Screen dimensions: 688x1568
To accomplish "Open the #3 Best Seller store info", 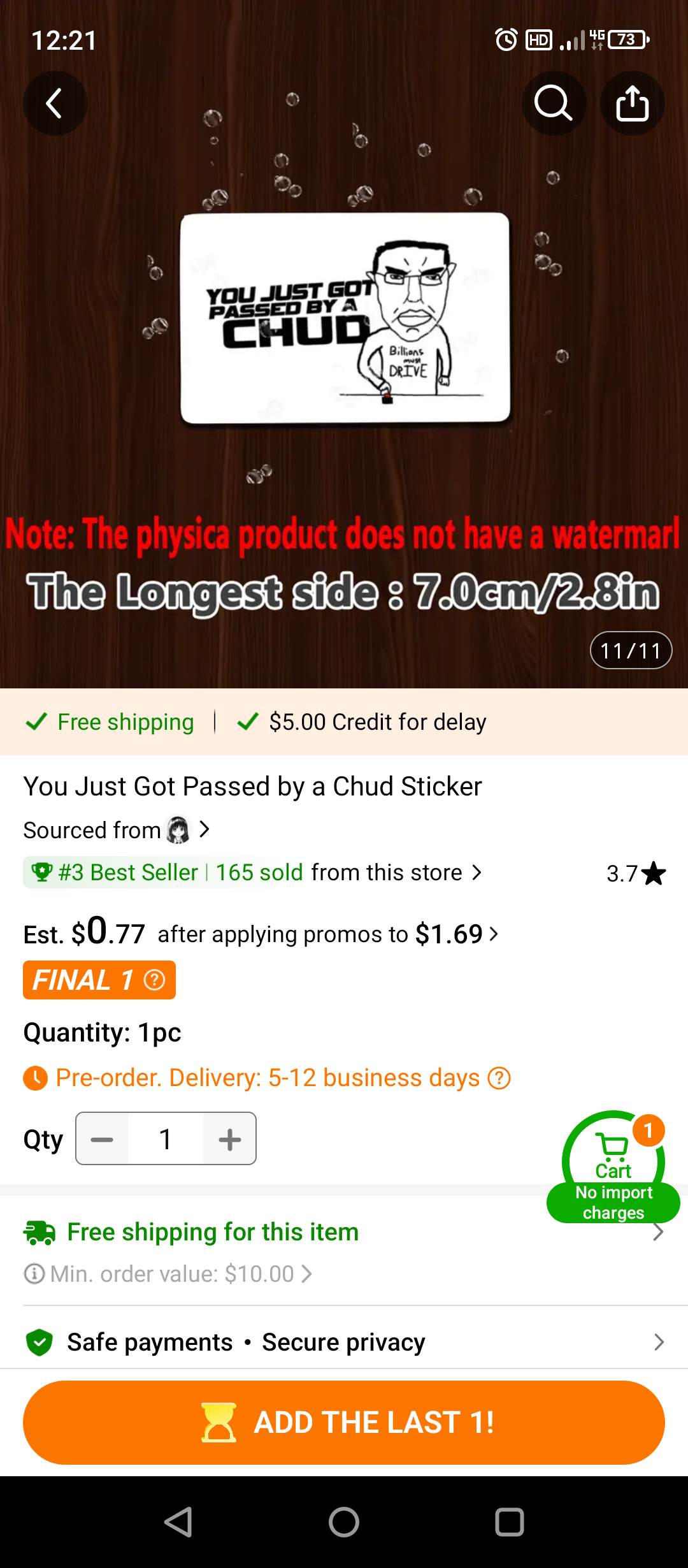I will [x=253, y=873].
